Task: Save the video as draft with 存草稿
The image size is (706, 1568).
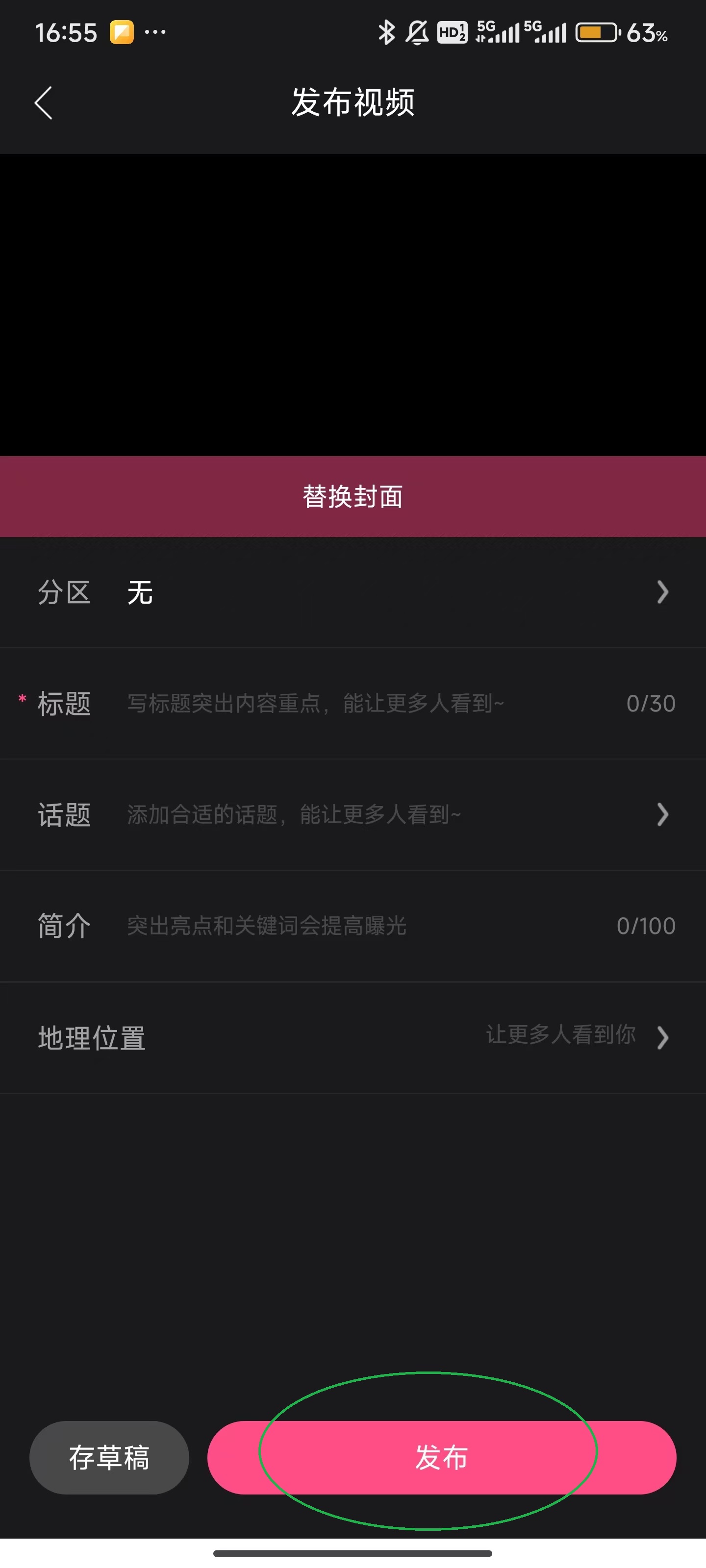Action: click(x=109, y=1457)
